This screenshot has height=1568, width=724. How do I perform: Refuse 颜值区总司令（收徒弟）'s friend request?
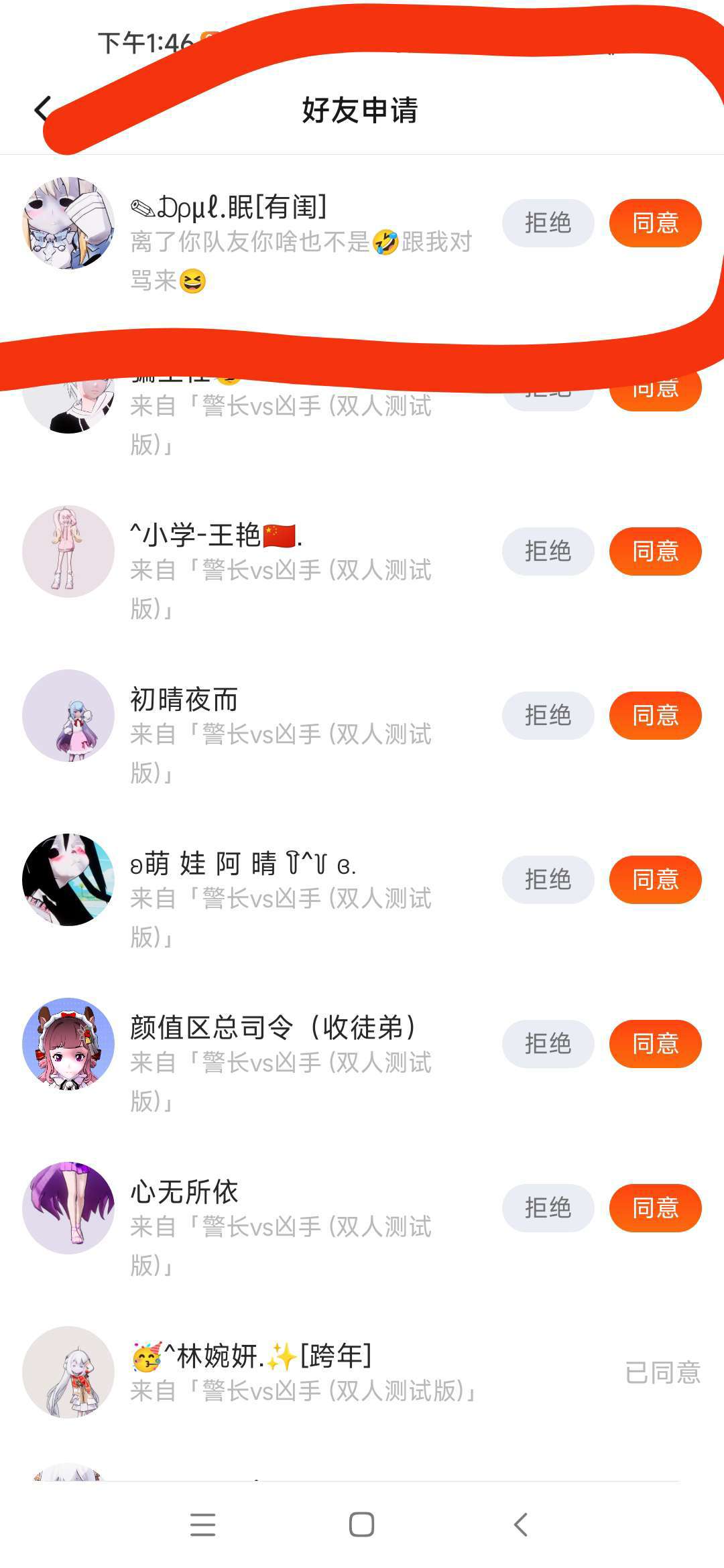548,1044
